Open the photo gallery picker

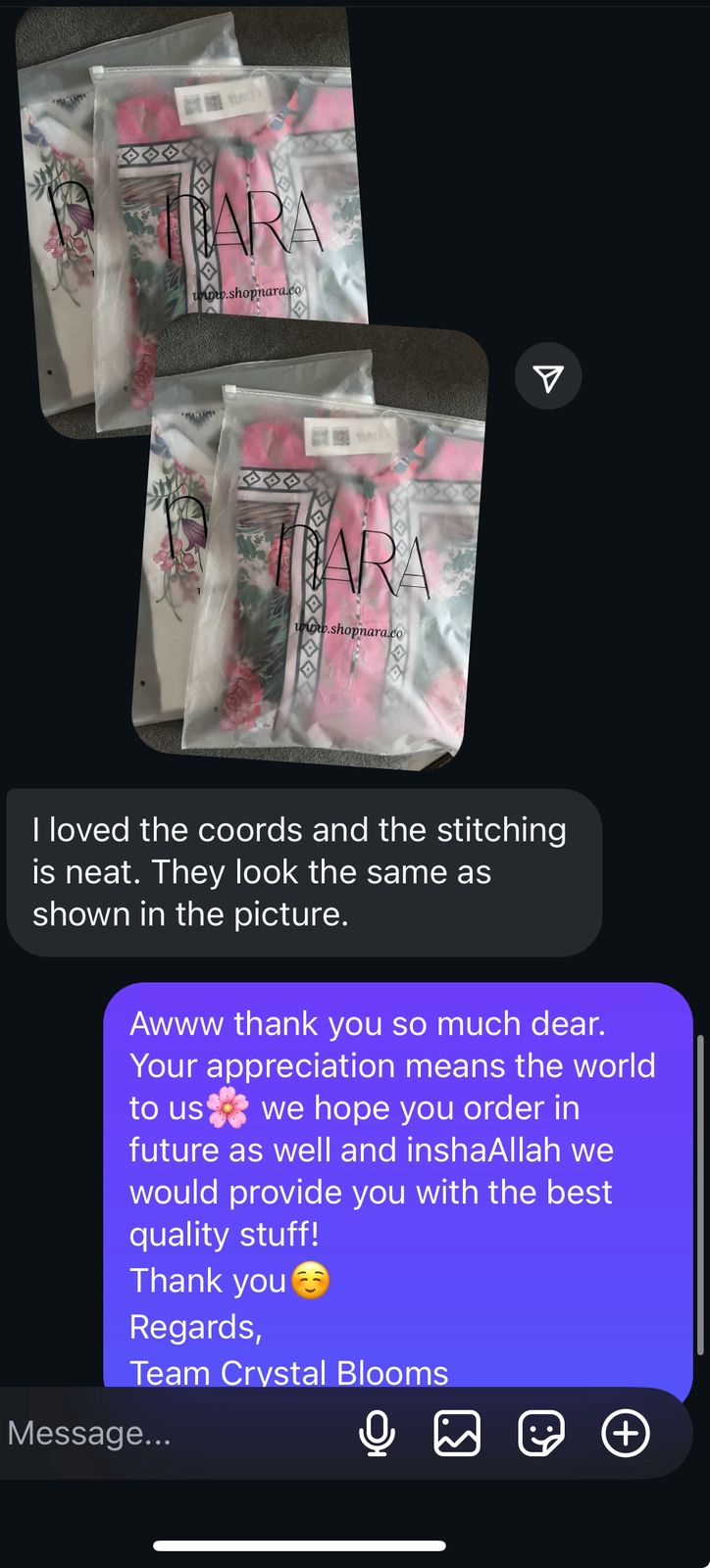pos(457,1434)
